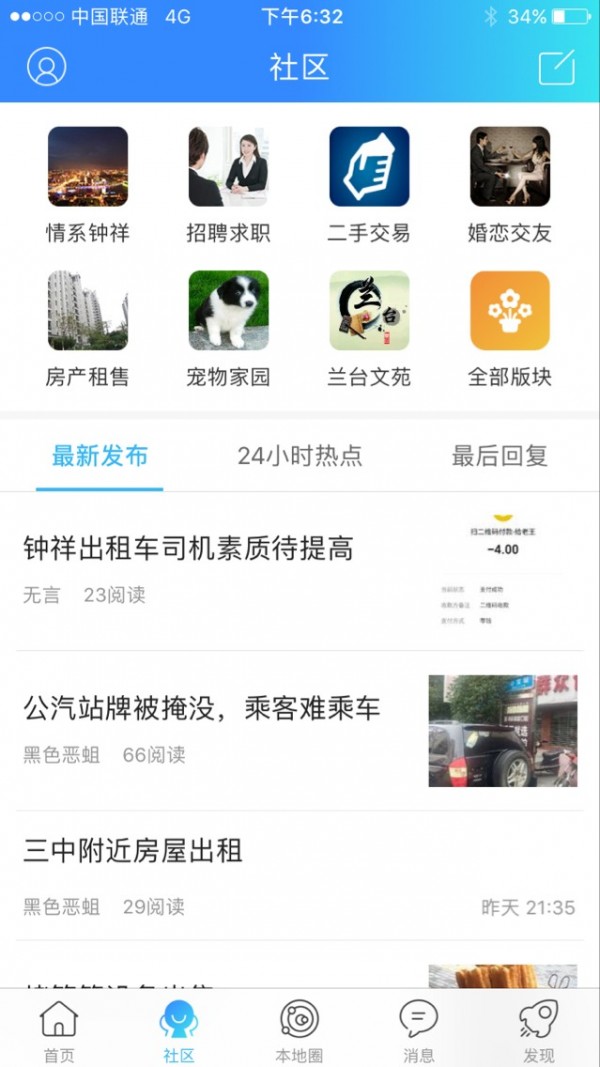Open the user profile icon
Viewport: 600px width, 1067px height.
pyautogui.click(x=46, y=67)
